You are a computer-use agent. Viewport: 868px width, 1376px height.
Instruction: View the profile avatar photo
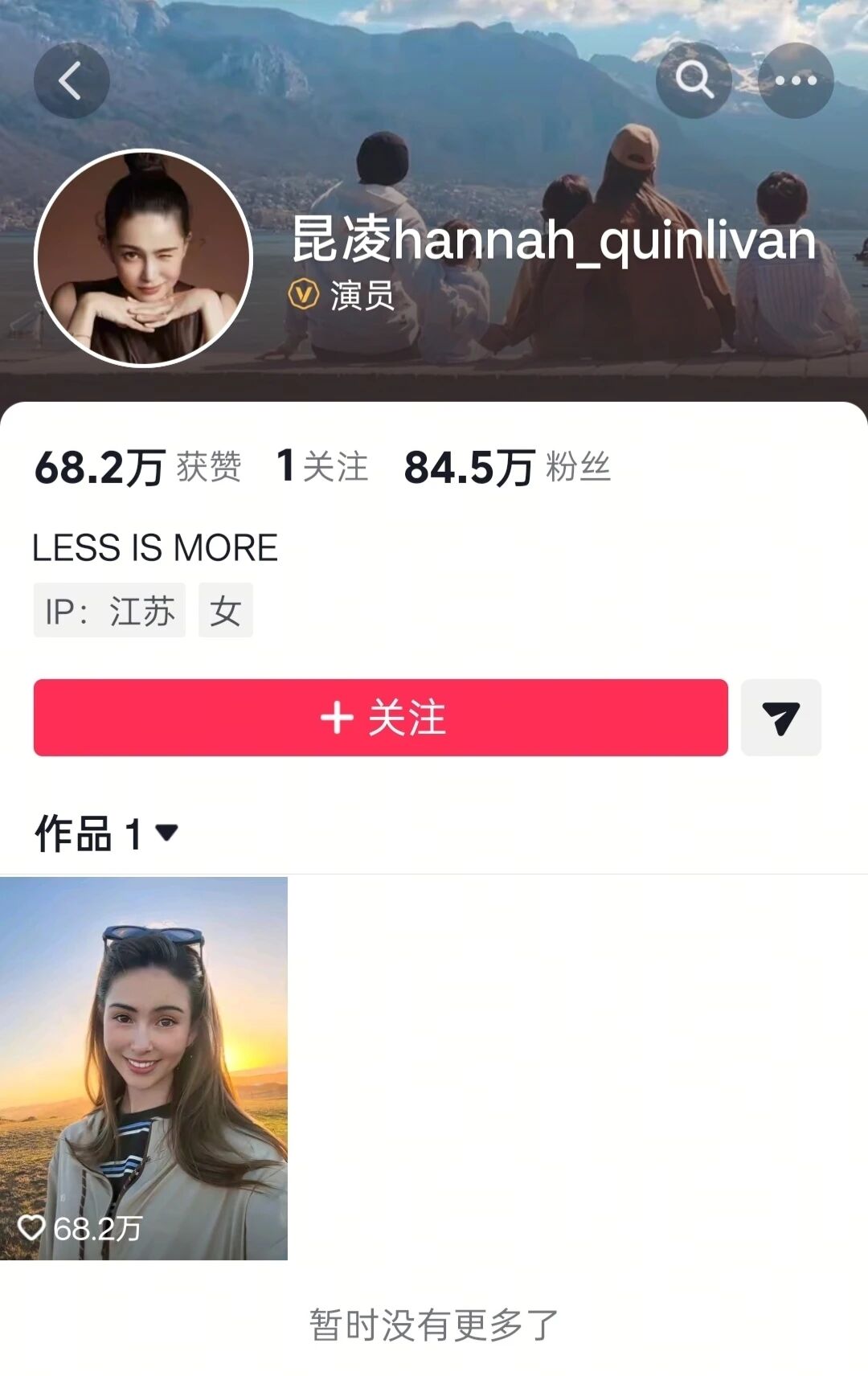click(x=144, y=258)
